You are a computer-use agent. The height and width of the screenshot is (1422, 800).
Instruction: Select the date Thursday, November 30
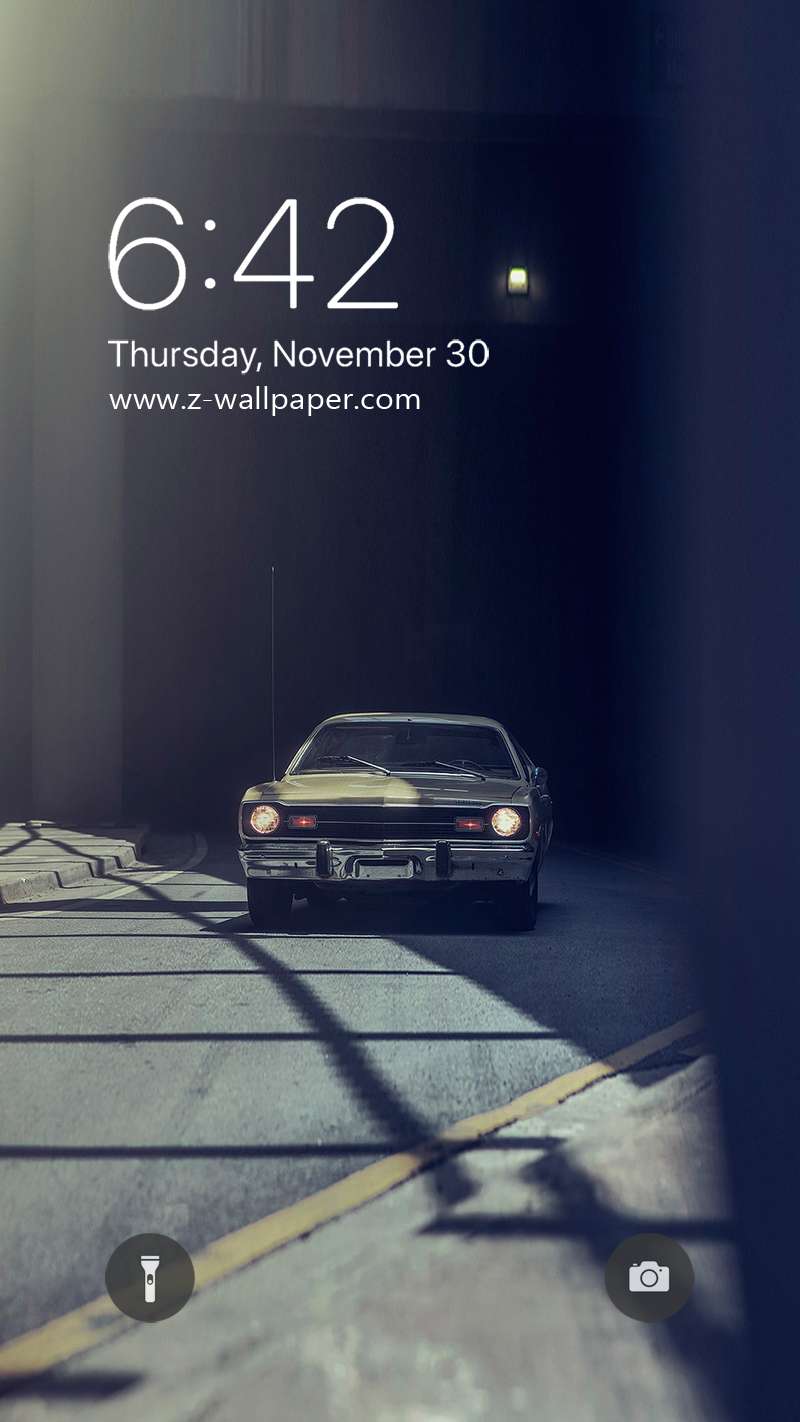point(299,354)
